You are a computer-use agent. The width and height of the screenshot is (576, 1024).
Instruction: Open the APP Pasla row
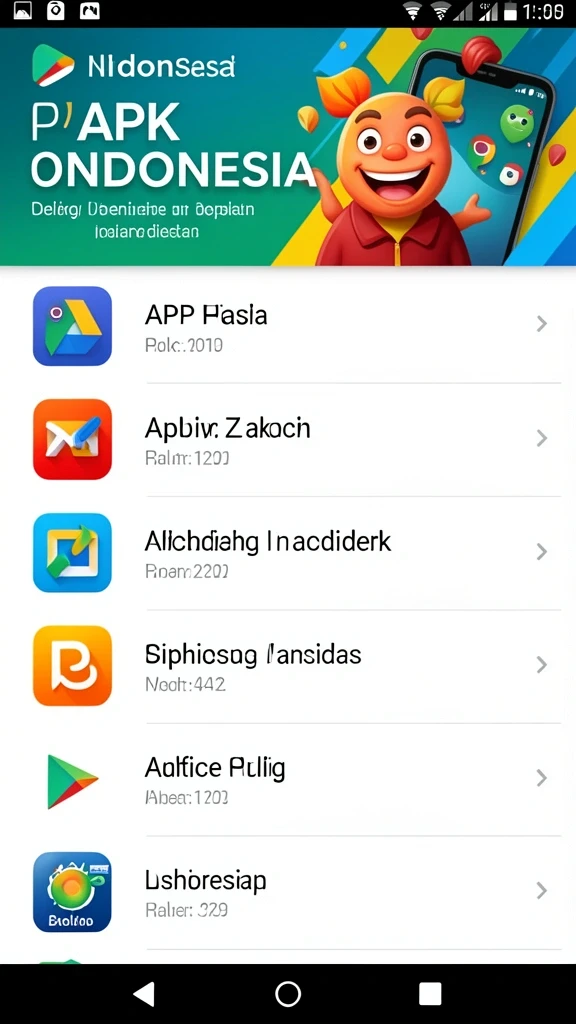coord(288,326)
